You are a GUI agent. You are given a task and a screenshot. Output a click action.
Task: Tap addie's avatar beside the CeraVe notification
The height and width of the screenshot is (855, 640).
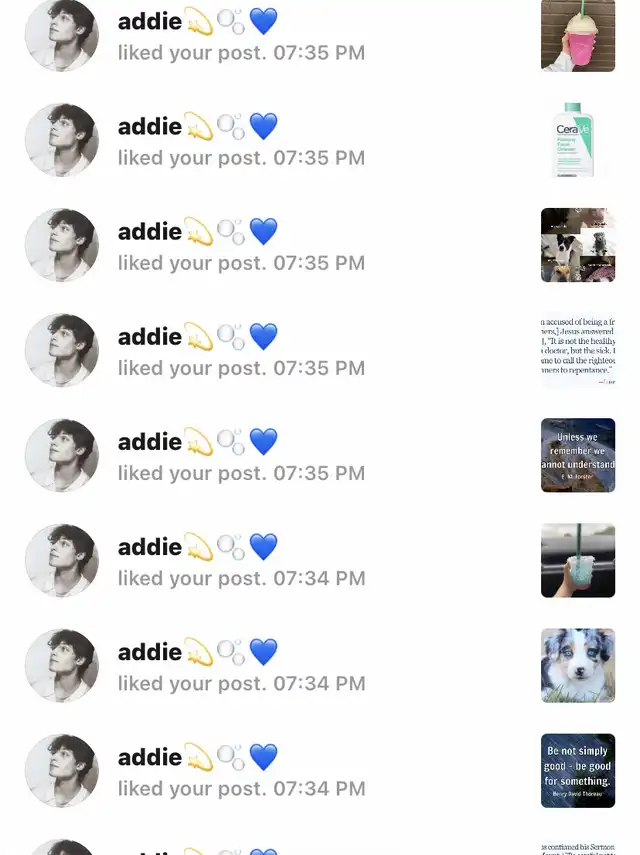pos(62,140)
